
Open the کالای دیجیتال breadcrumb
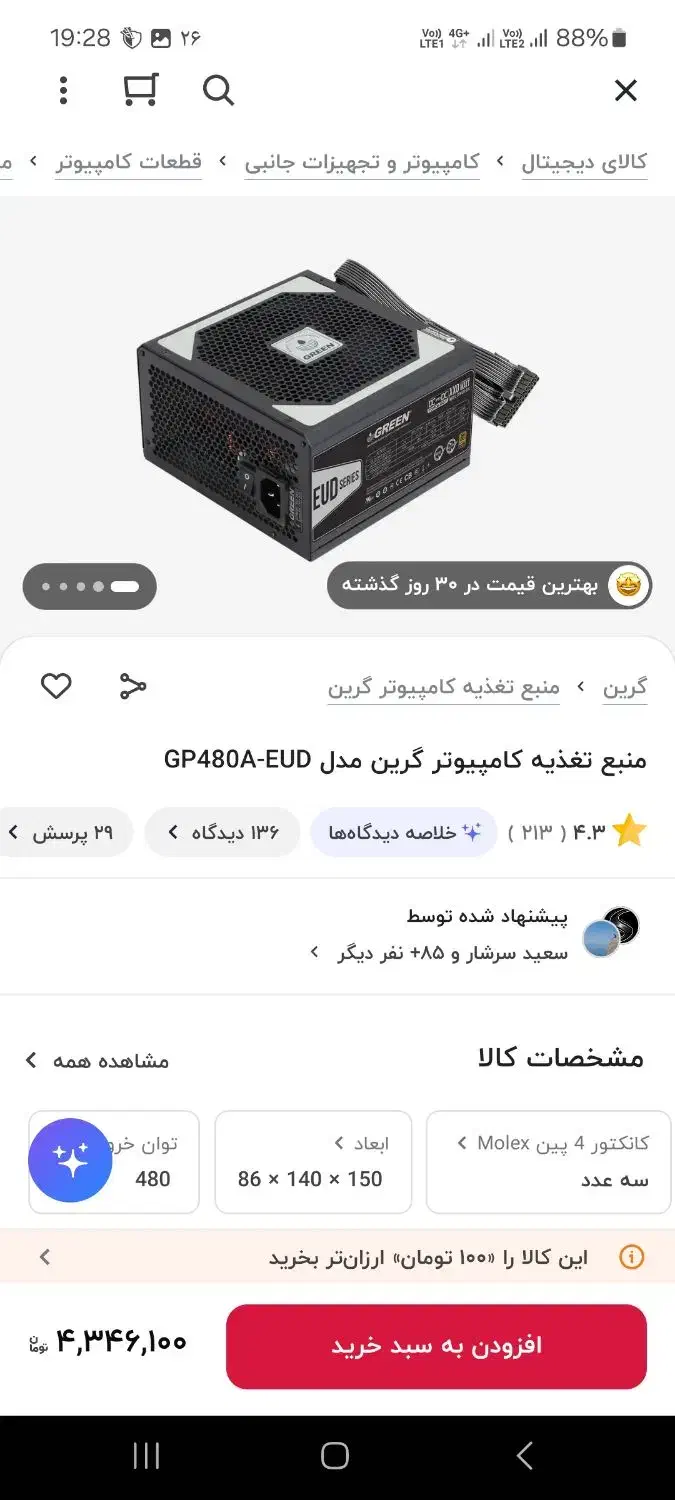584,162
